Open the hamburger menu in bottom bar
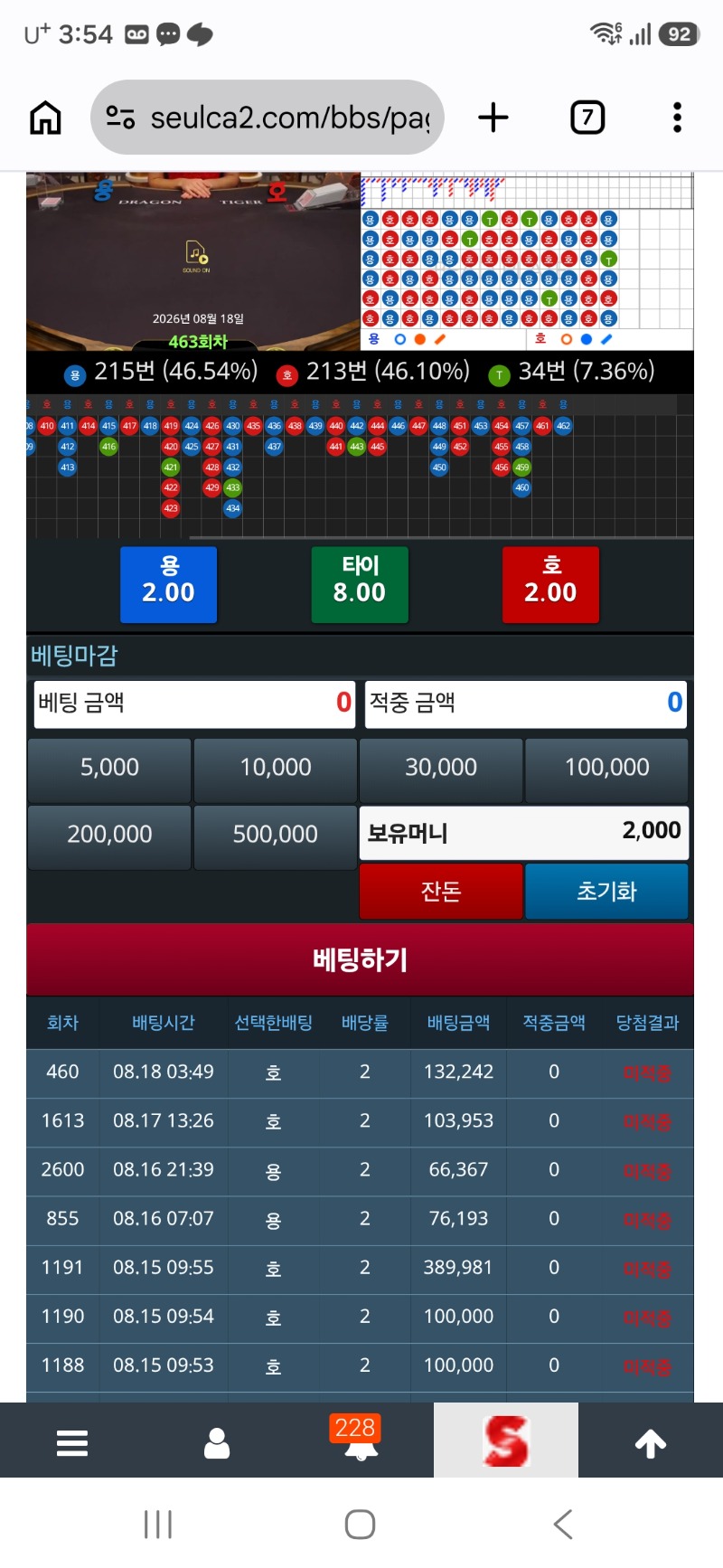 (72, 1443)
